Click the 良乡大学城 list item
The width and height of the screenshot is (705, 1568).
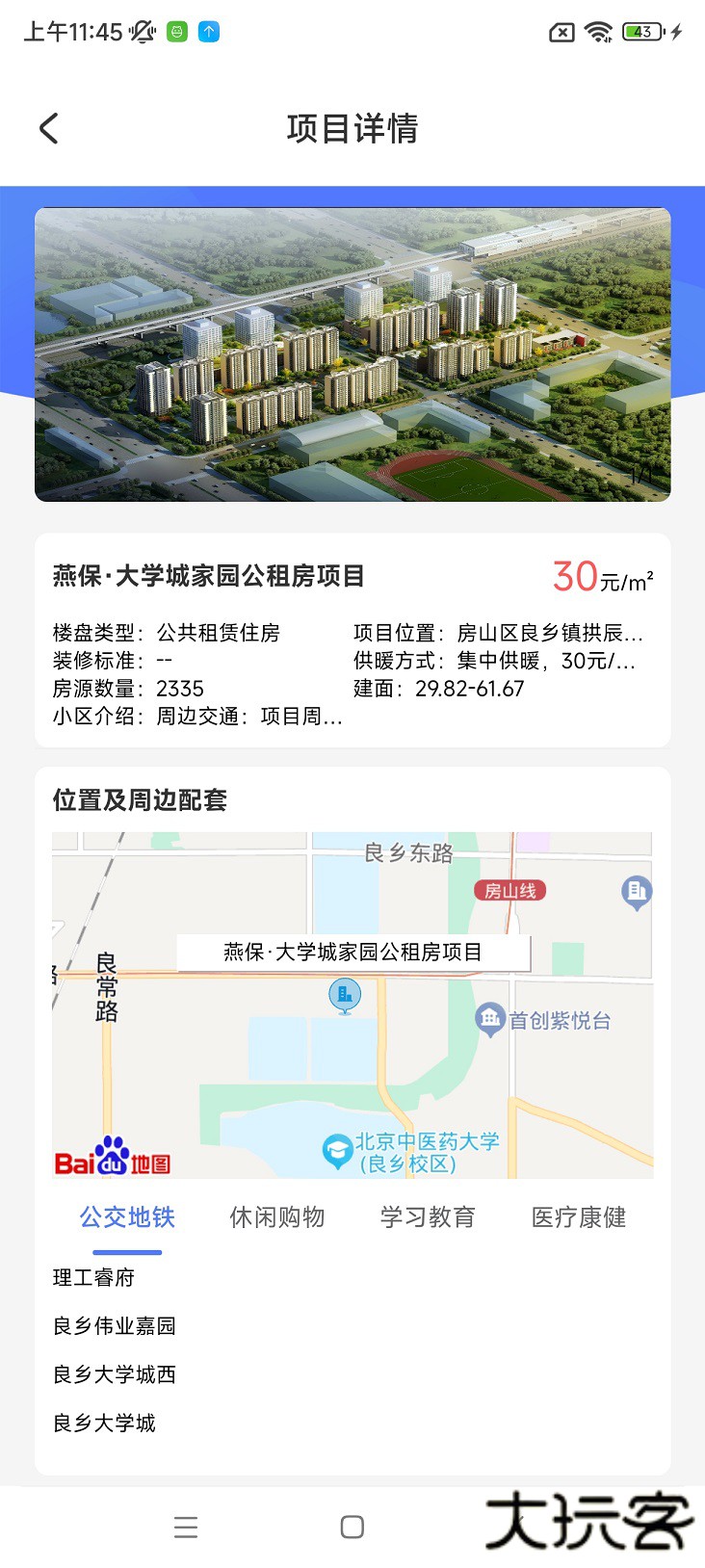[x=106, y=1423]
